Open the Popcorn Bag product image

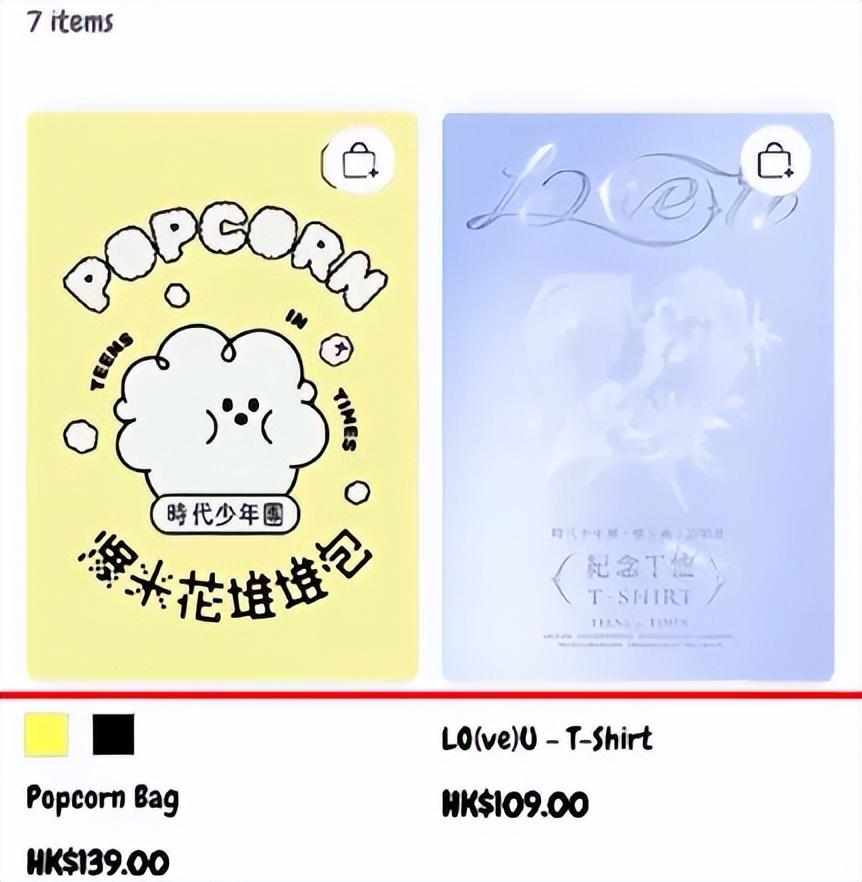tap(222, 397)
